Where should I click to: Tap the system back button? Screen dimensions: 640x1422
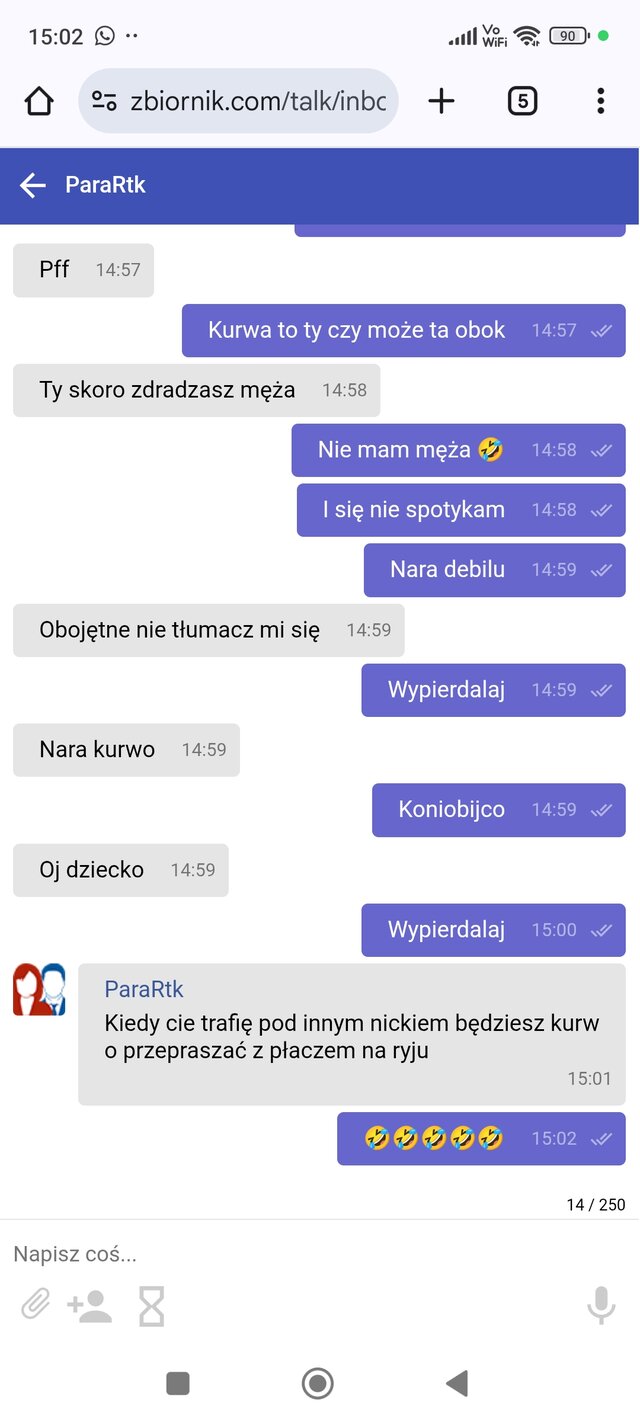[x=457, y=1383]
